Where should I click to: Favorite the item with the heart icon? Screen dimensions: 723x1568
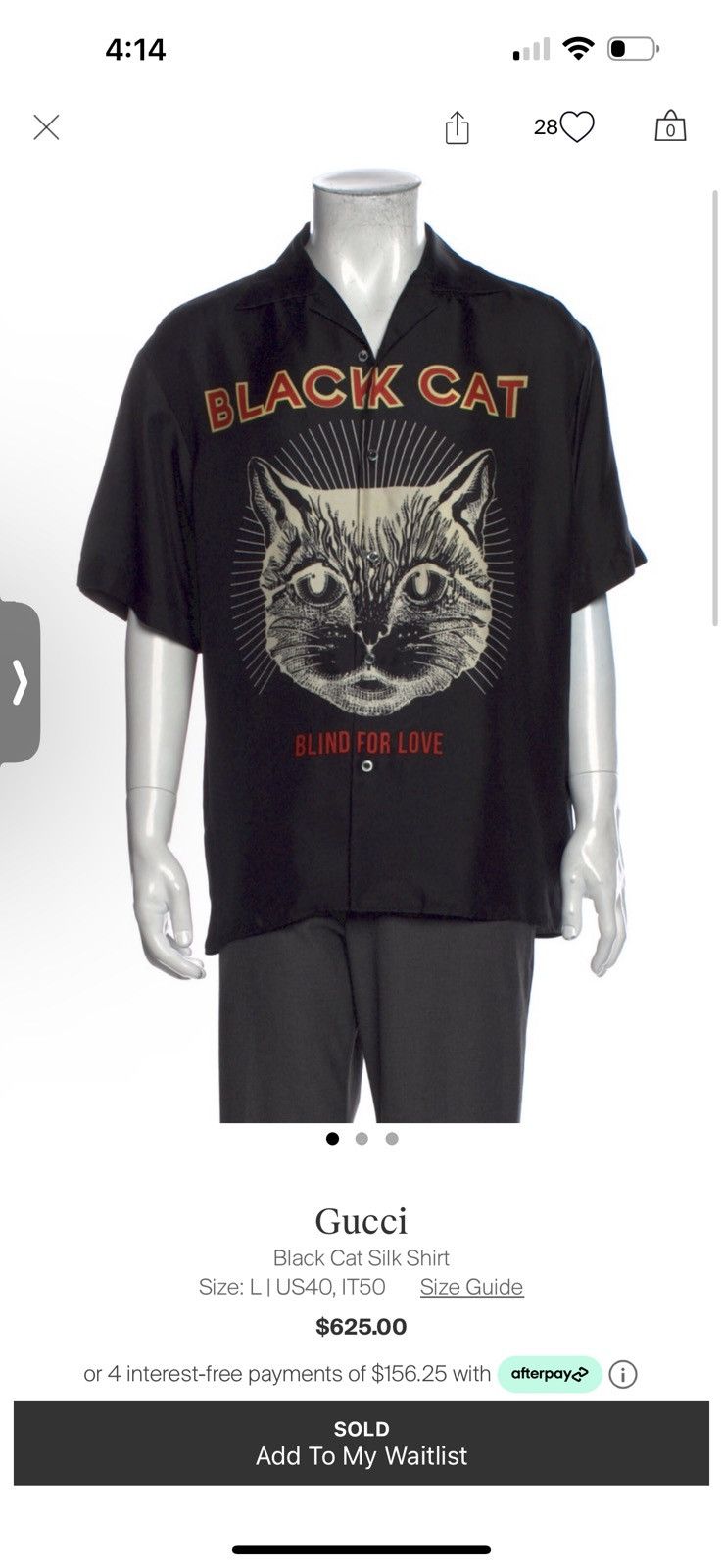click(x=577, y=127)
